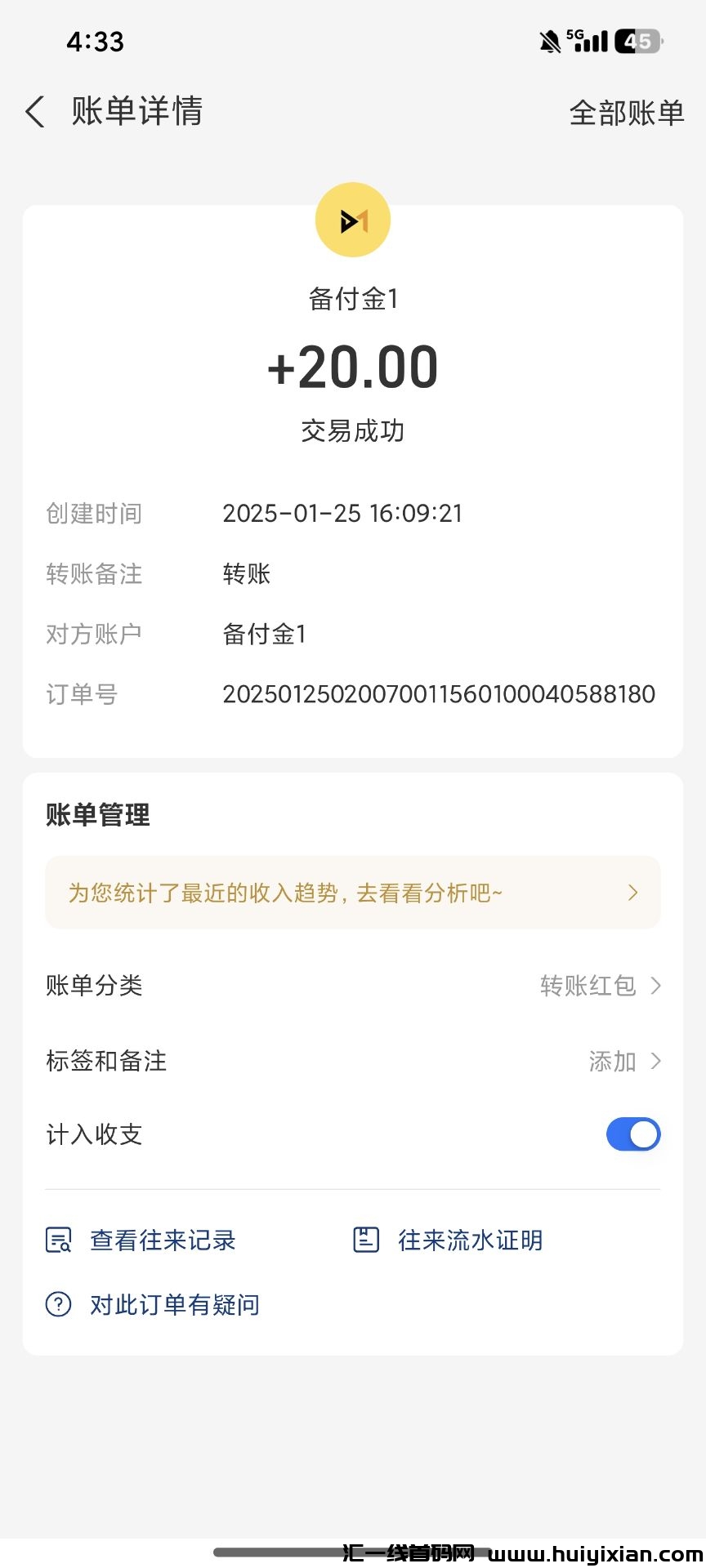Tap the question mark icon beside 对此订单有疑问
This screenshot has height=1568, width=706.
coord(57,1304)
